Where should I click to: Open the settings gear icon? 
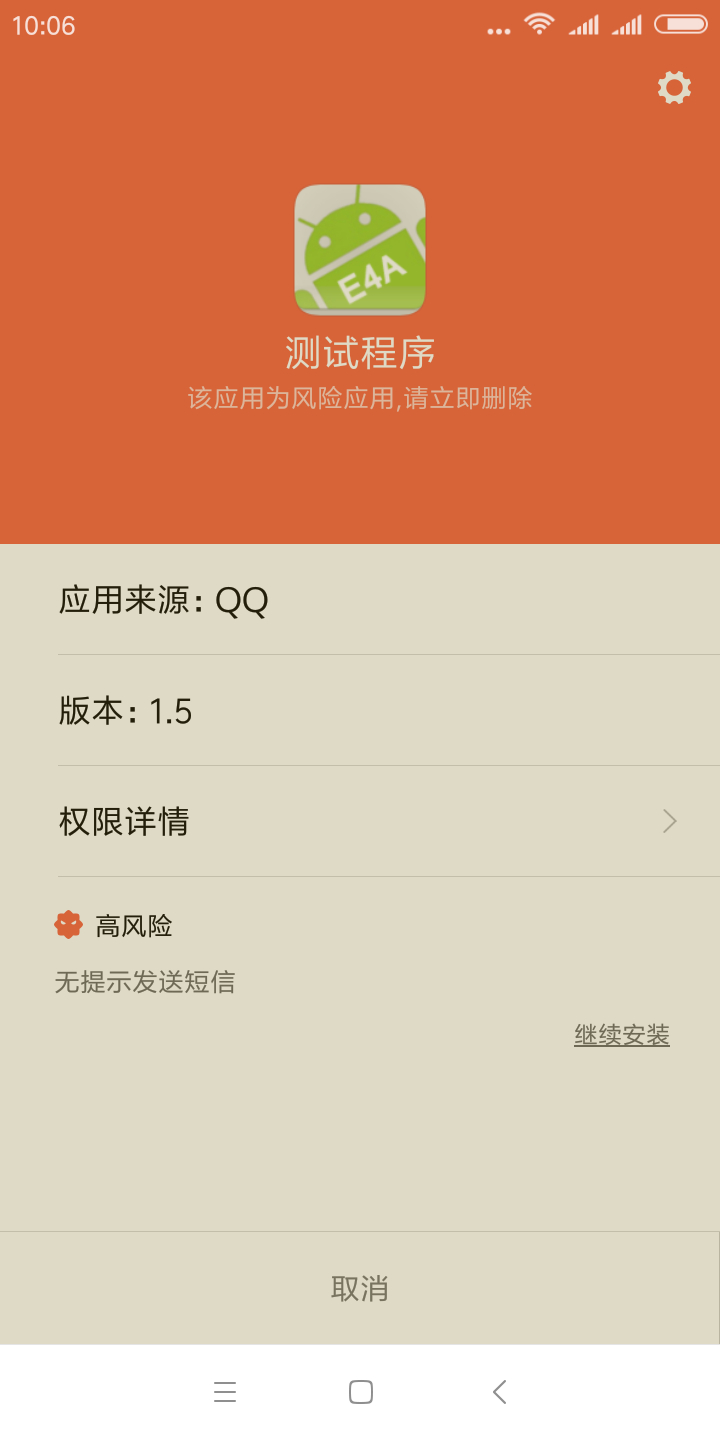674,88
